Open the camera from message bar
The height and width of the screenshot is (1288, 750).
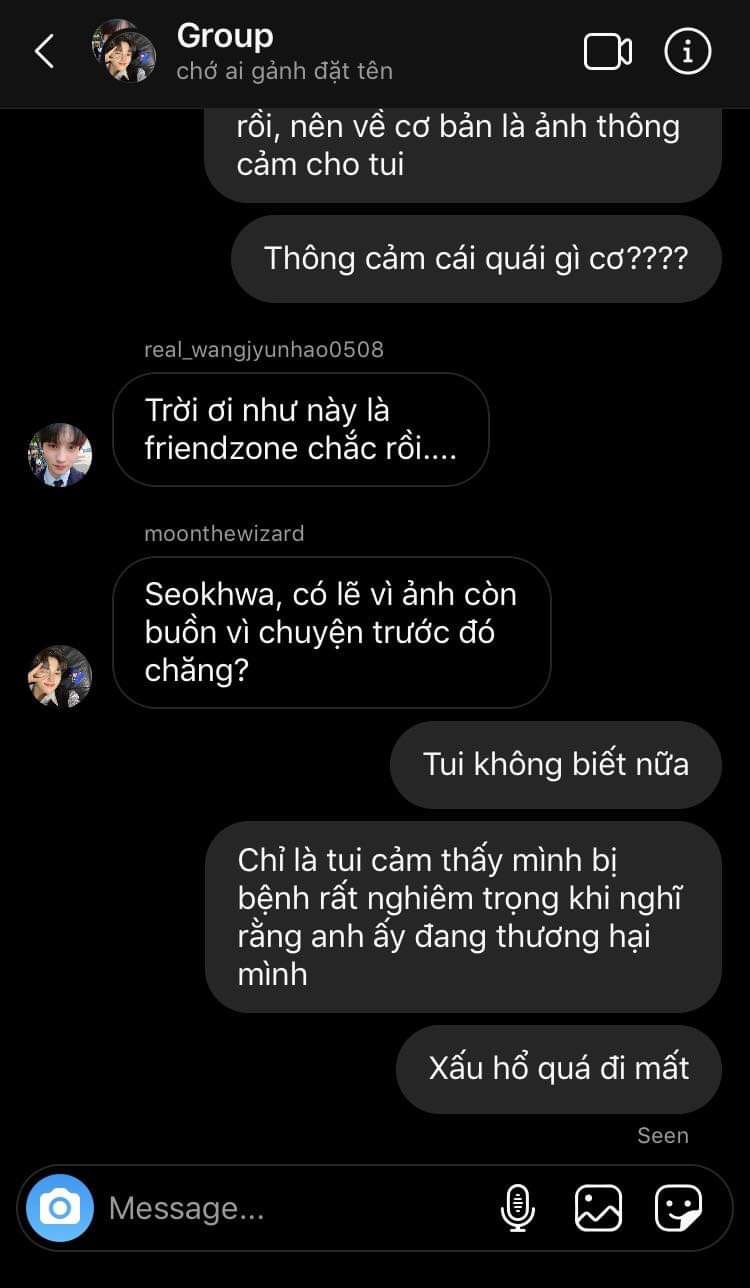tap(60, 1208)
